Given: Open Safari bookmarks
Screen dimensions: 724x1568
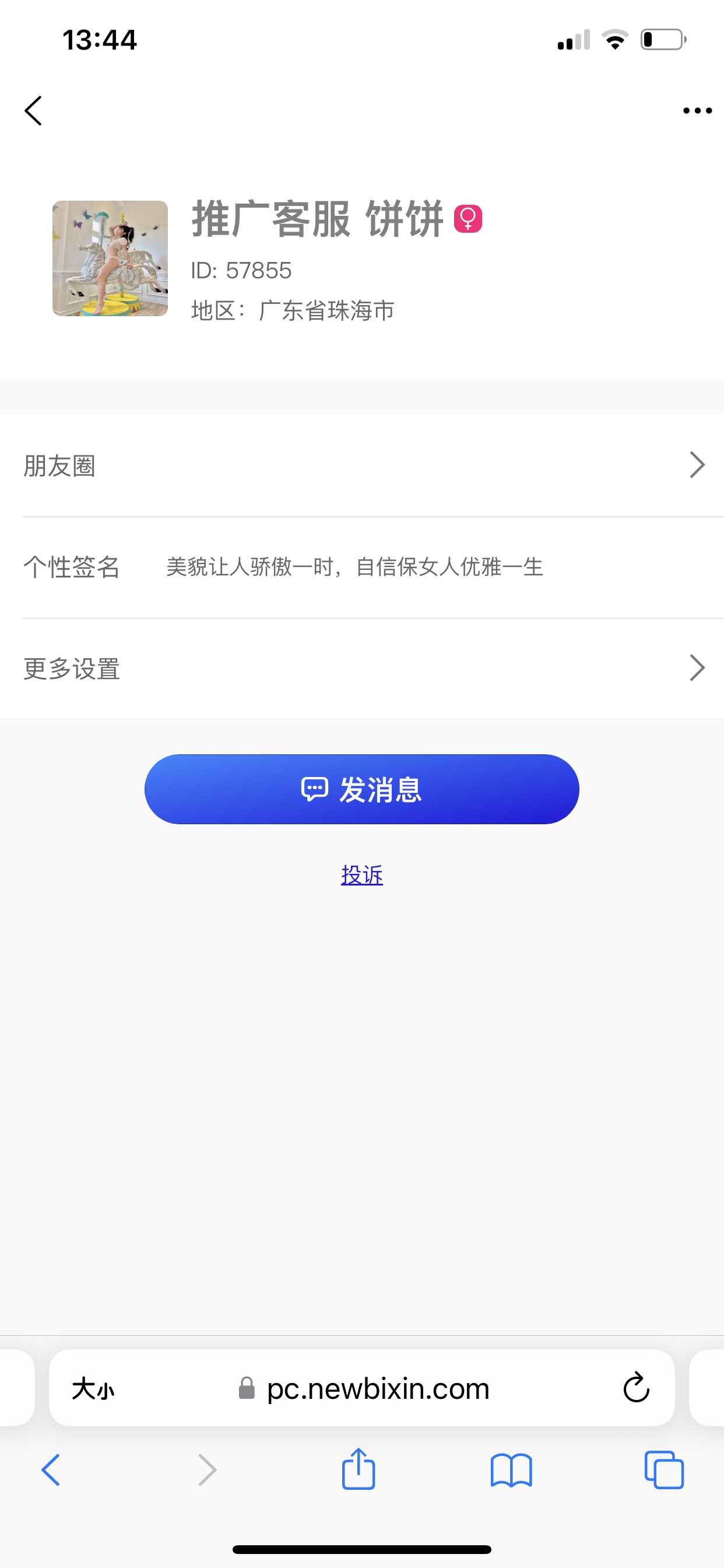Looking at the screenshot, I should (x=511, y=1470).
